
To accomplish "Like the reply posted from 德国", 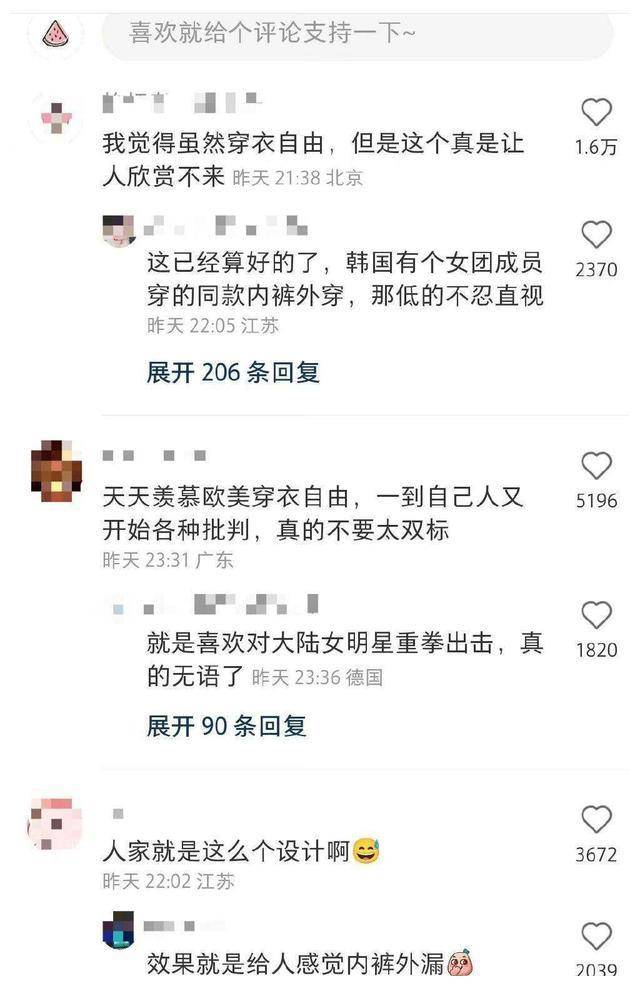I will 596,615.
